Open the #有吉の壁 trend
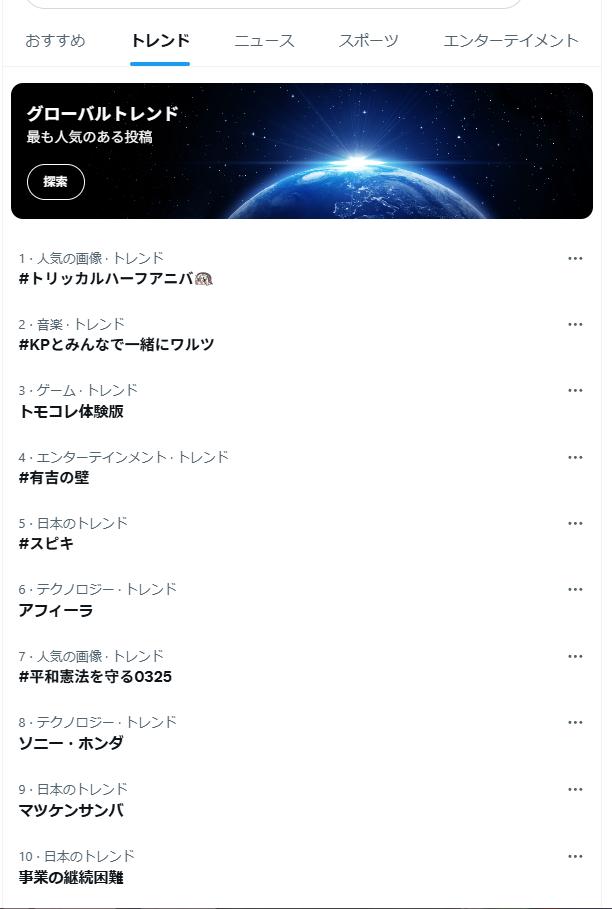The height and width of the screenshot is (909, 612). point(54,478)
